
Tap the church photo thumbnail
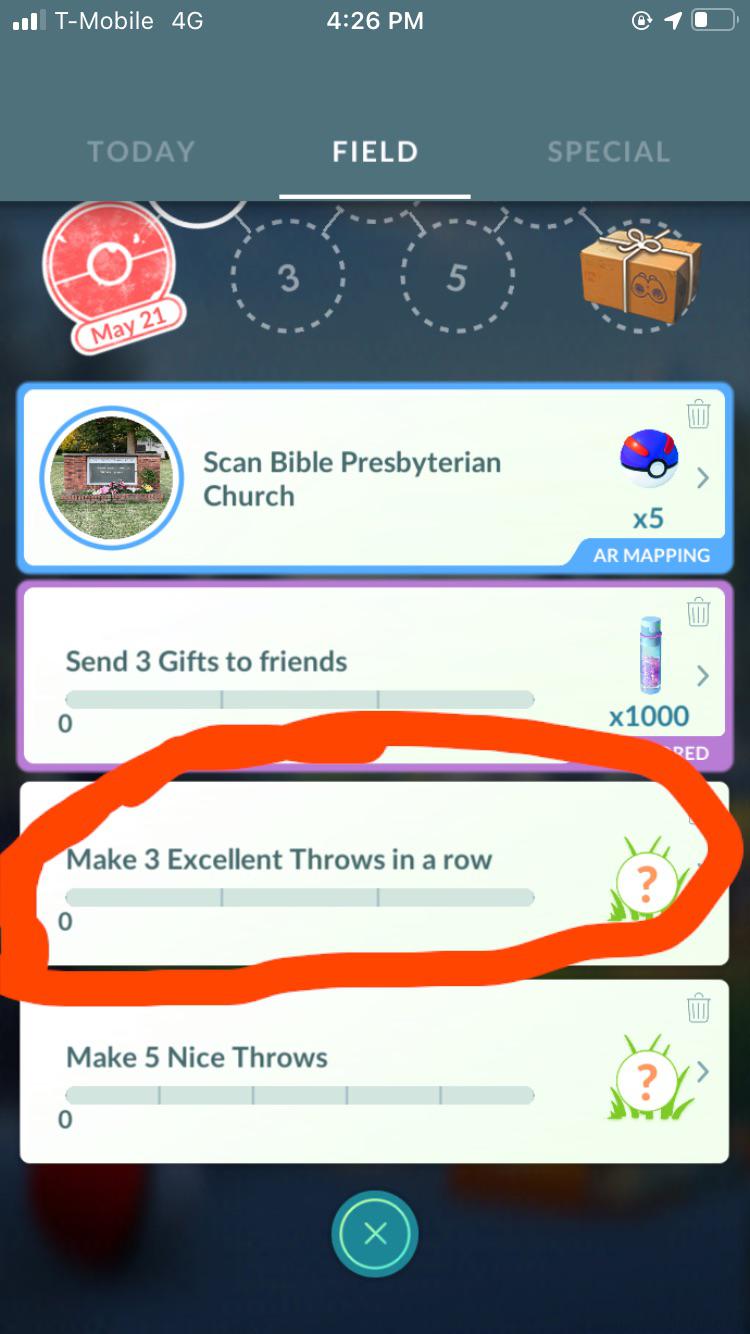pyautogui.click(x=111, y=478)
